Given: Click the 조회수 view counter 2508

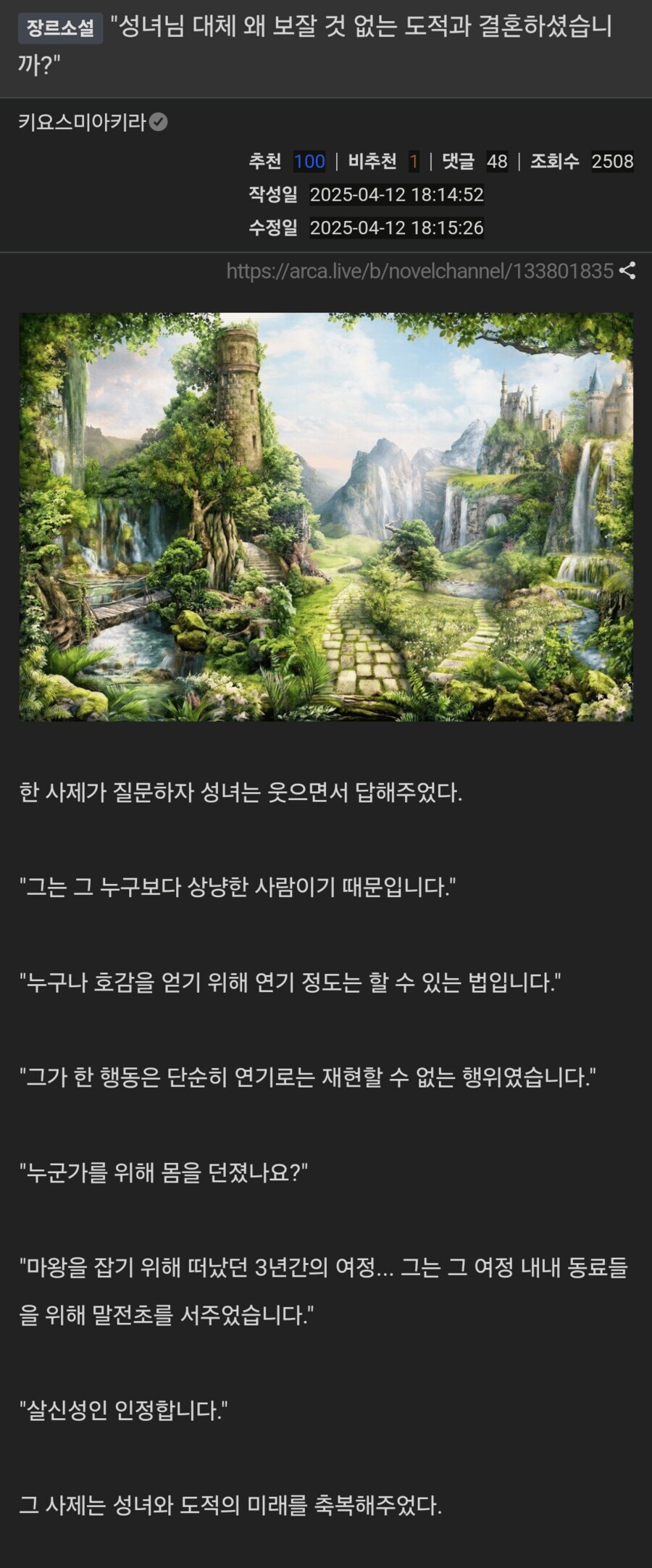Looking at the screenshot, I should pyautogui.click(x=611, y=162).
